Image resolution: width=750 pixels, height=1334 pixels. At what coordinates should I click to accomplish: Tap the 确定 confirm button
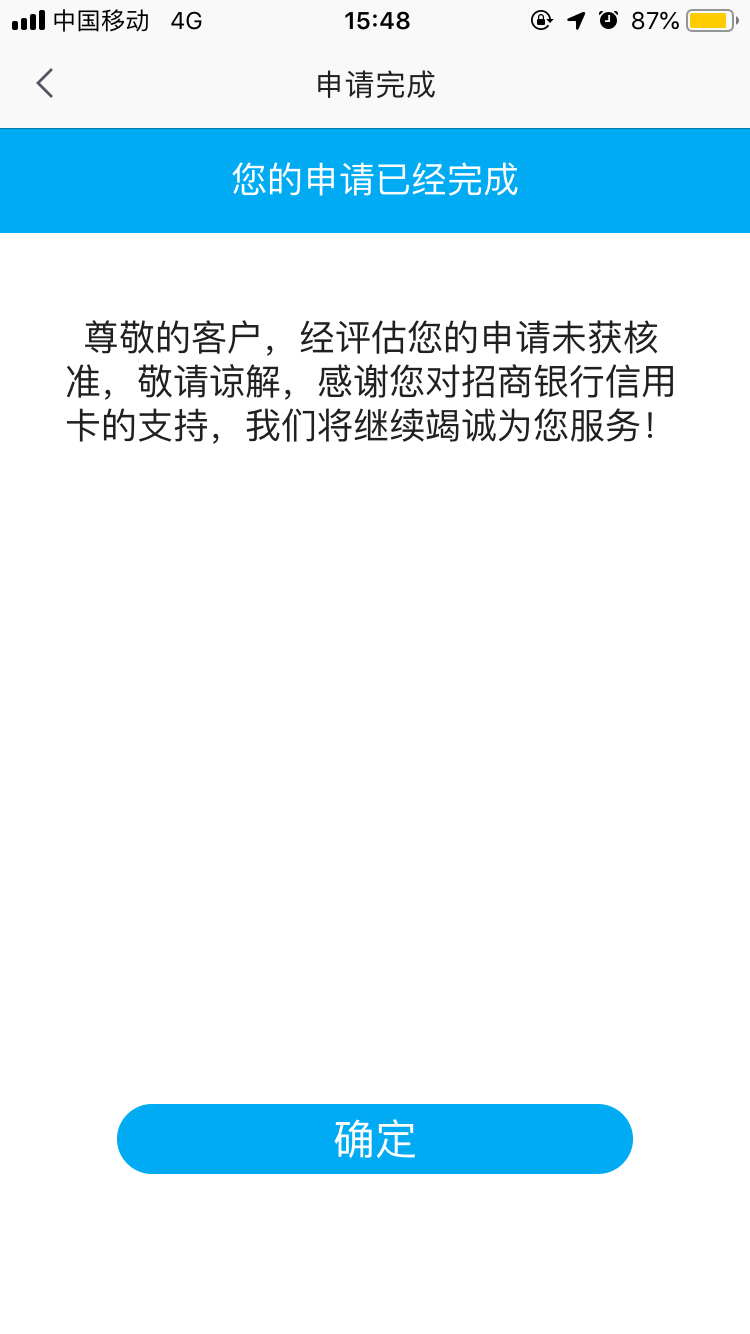(x=375, y=1139)
